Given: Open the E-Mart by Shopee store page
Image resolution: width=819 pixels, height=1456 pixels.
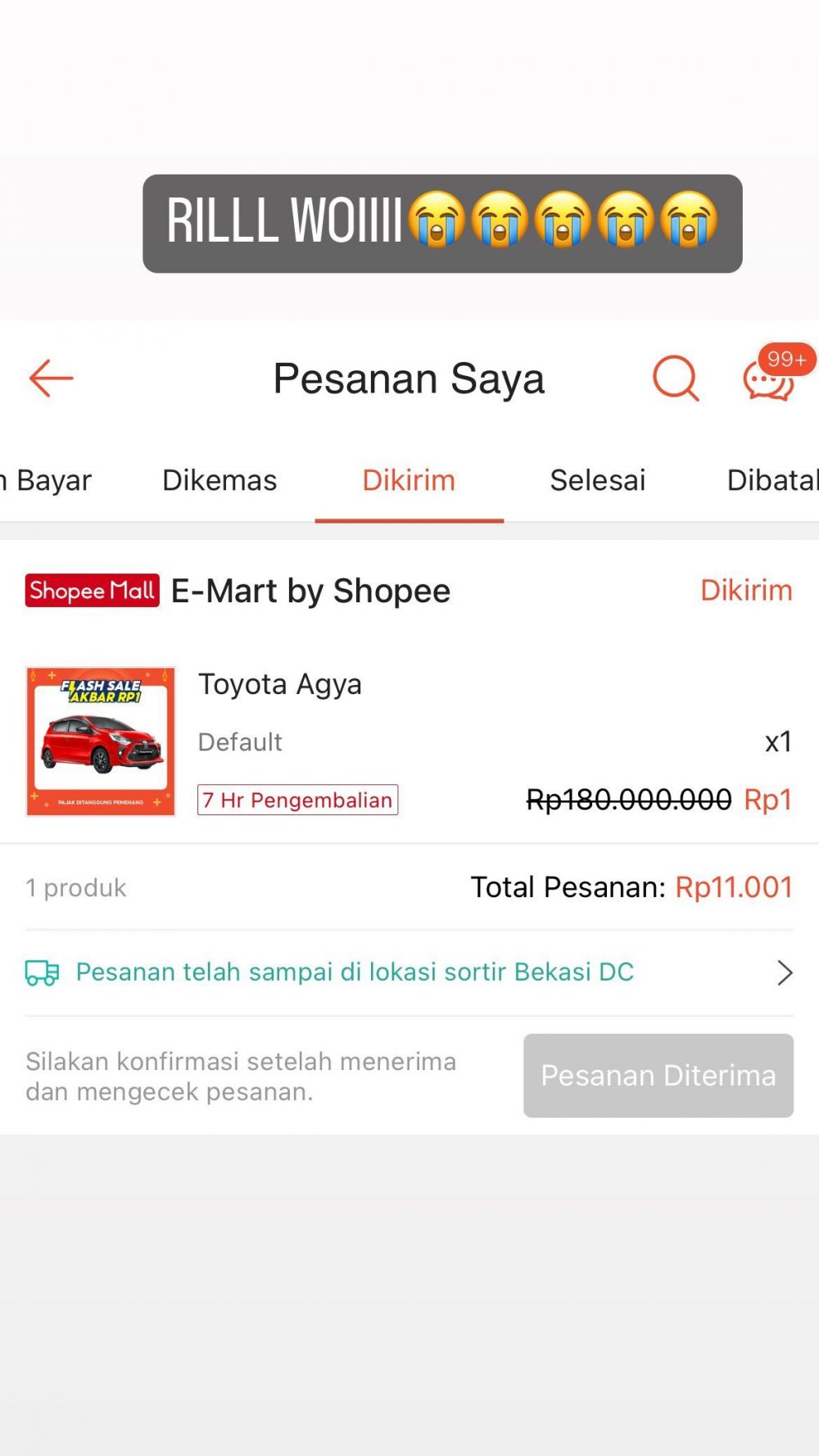Looking at the screenshot, I should click(x=310, y=590).
